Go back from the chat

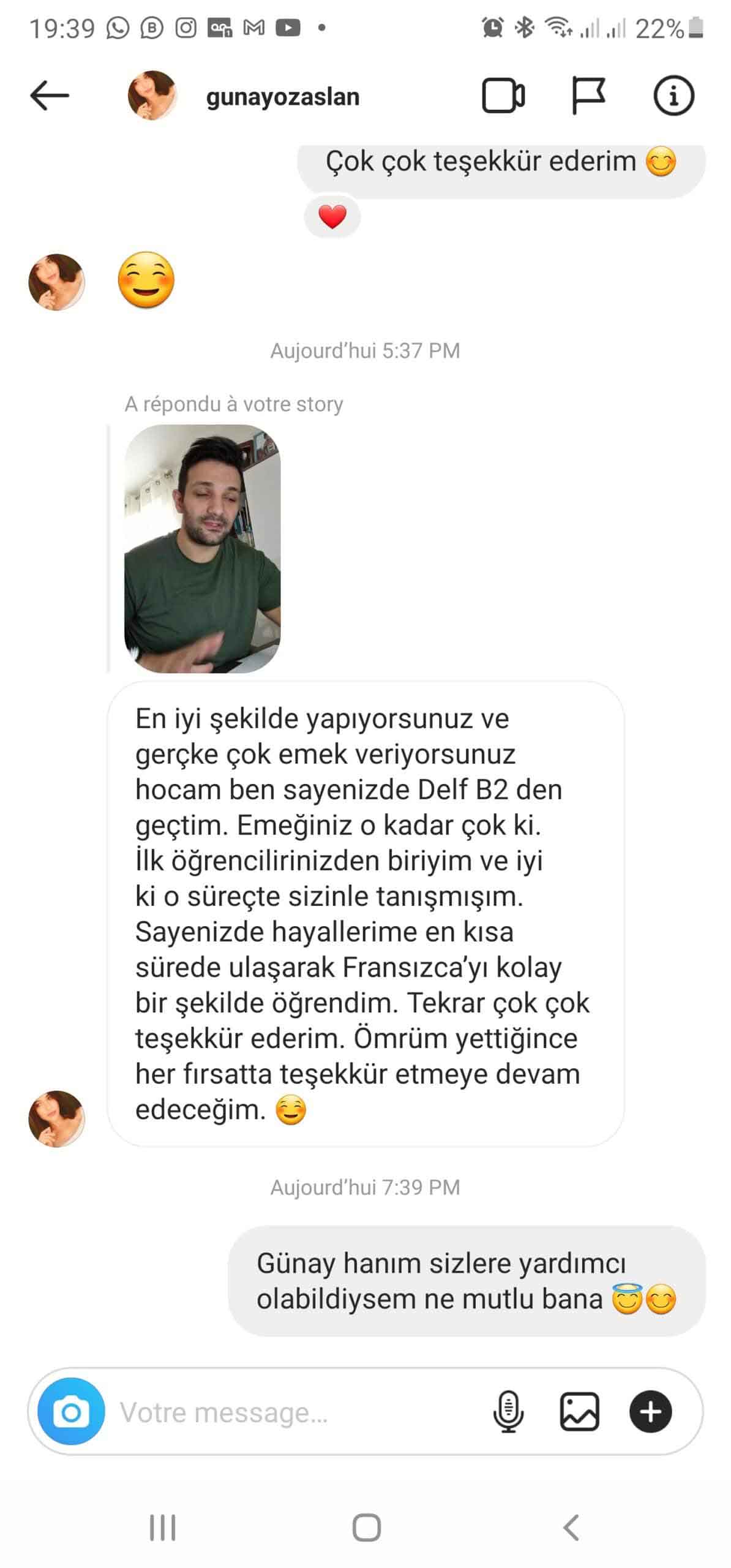tap(49, 96)
